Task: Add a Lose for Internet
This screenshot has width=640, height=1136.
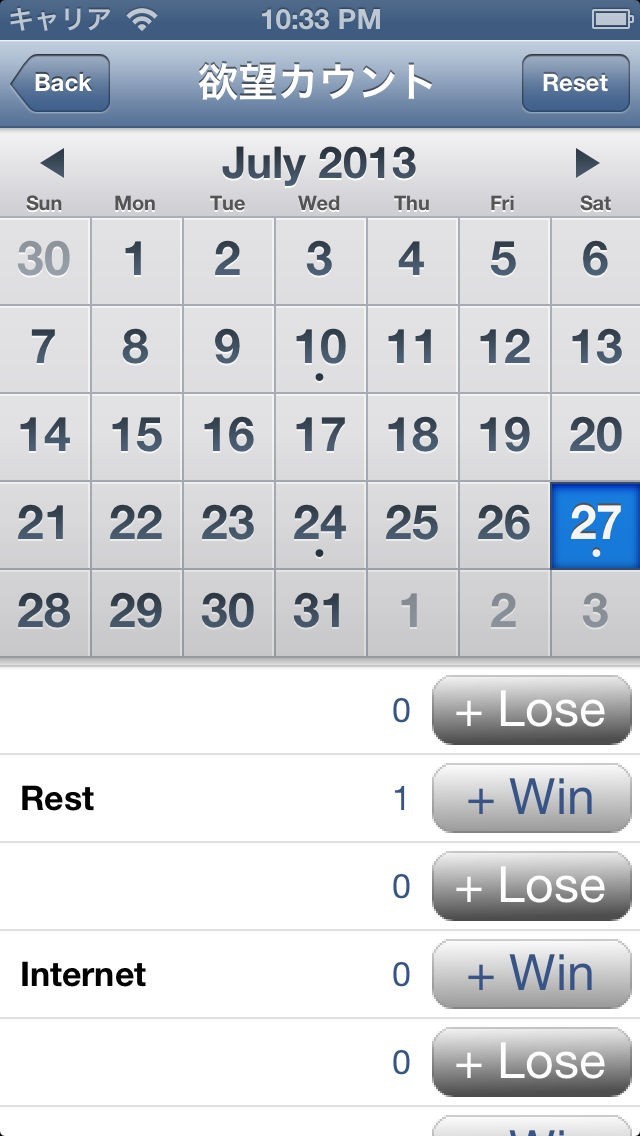Action: [532, 1062]
